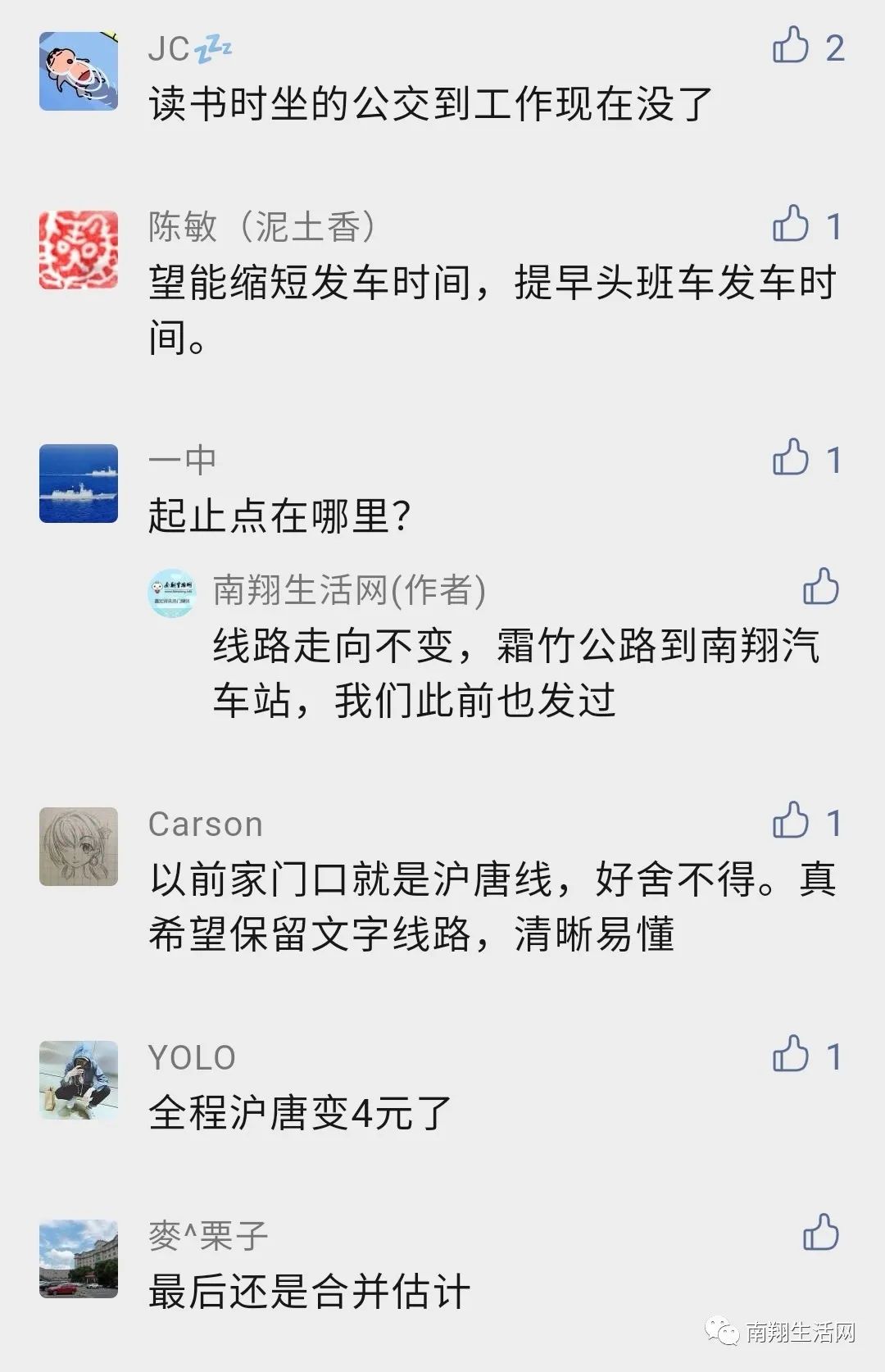This screenshot has height=1372, width=885.
Task: Like Carson's comment about 沪唐线
Action: [x=791, y=821]
